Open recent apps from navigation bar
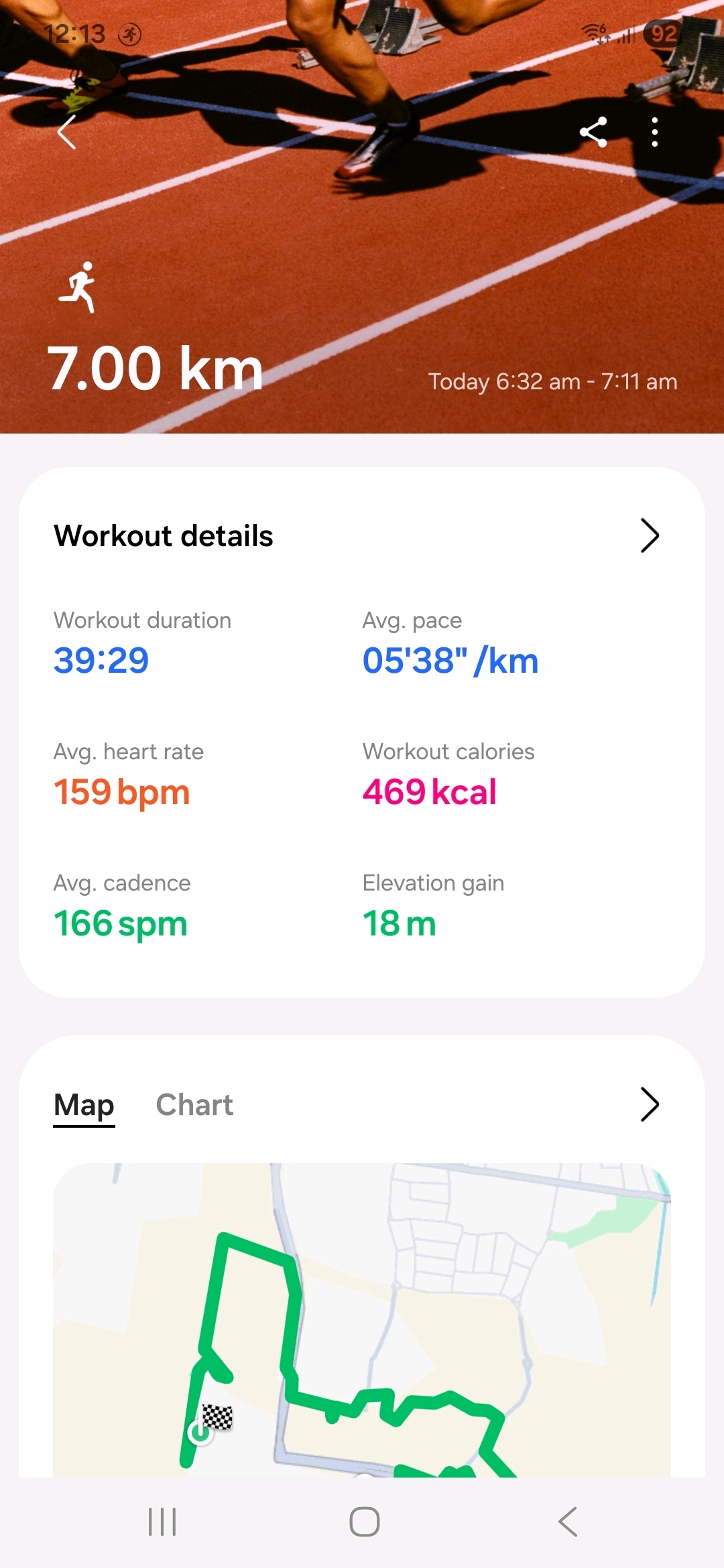 click(162, 1522)
